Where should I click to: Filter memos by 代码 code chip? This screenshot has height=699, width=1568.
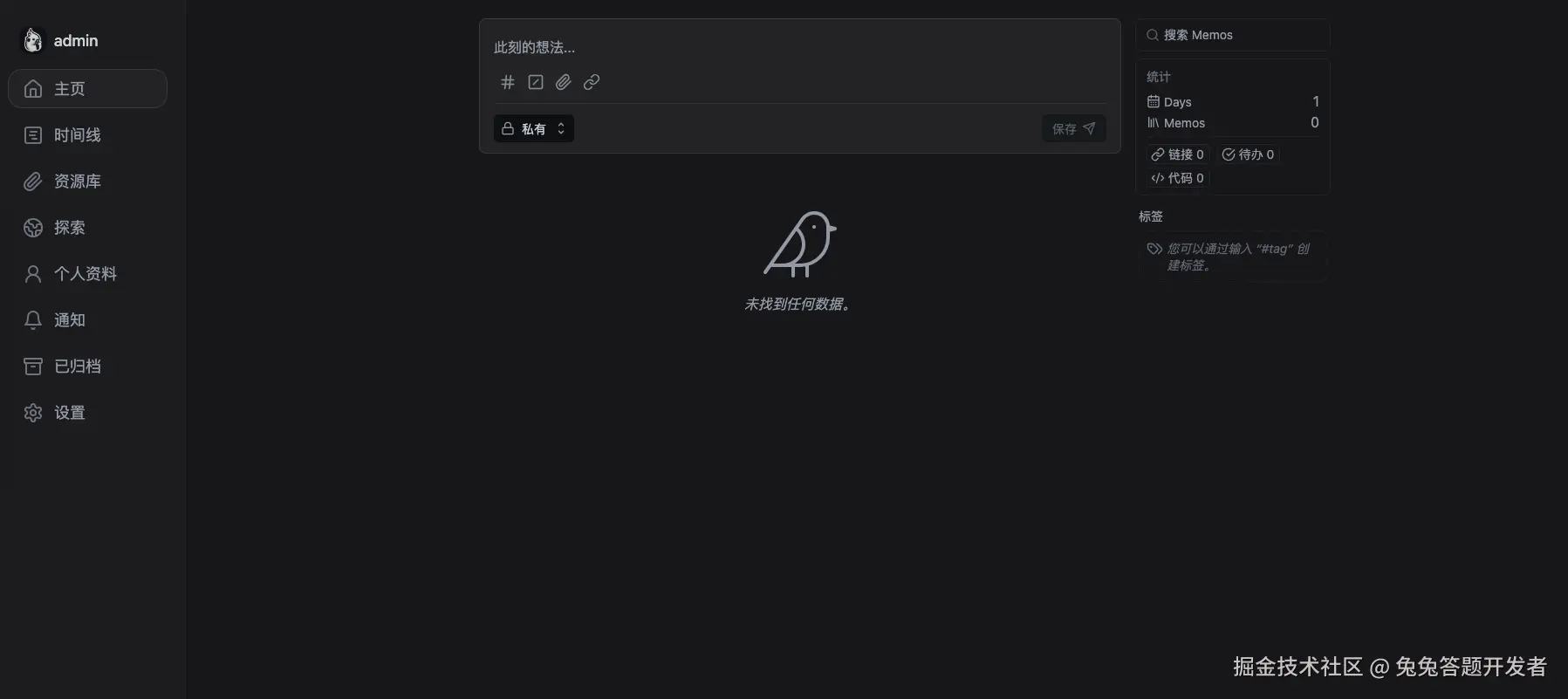(x=1177, y=178)
